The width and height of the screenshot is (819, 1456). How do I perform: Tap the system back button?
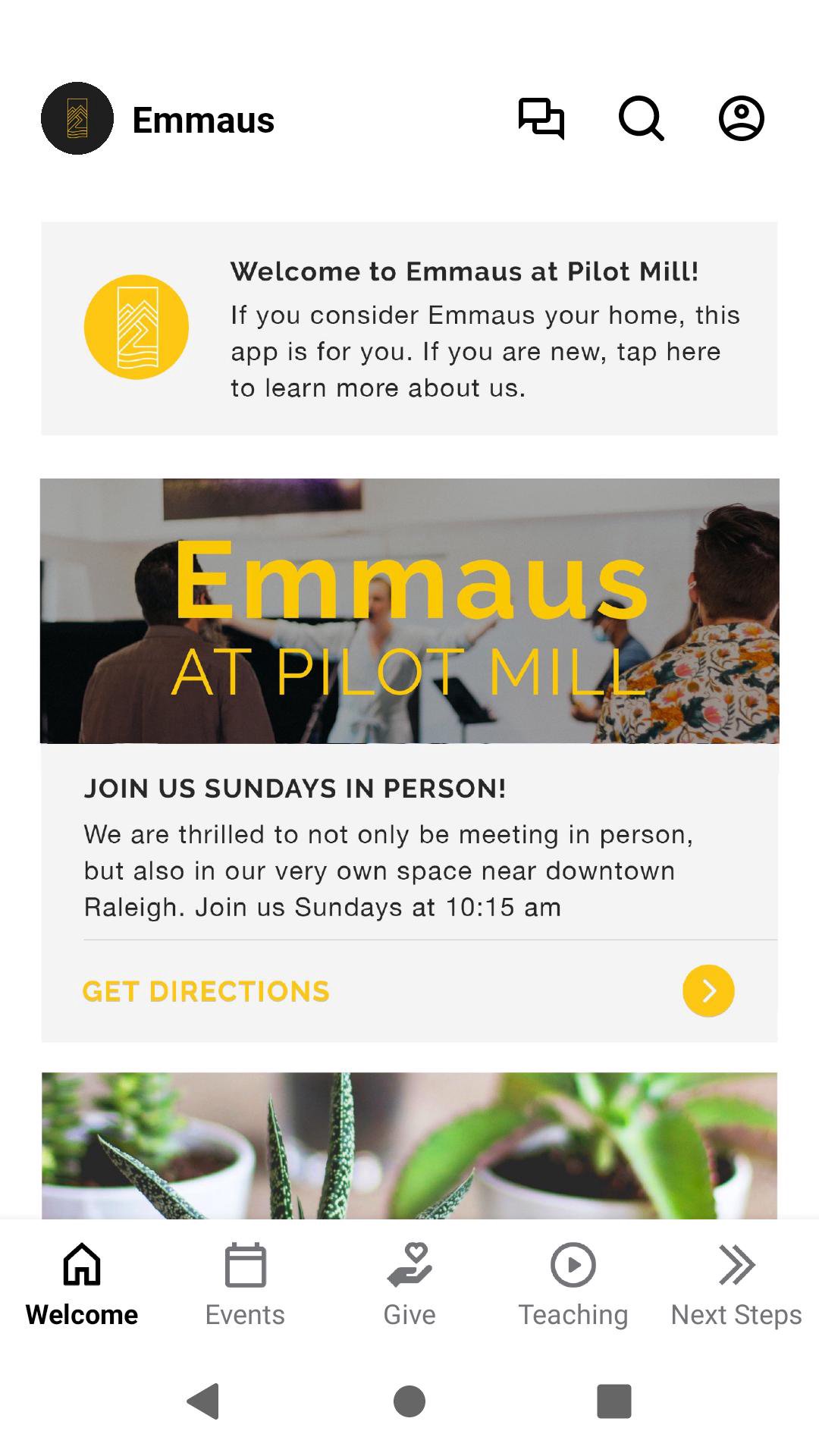[x=203, y=1401]
